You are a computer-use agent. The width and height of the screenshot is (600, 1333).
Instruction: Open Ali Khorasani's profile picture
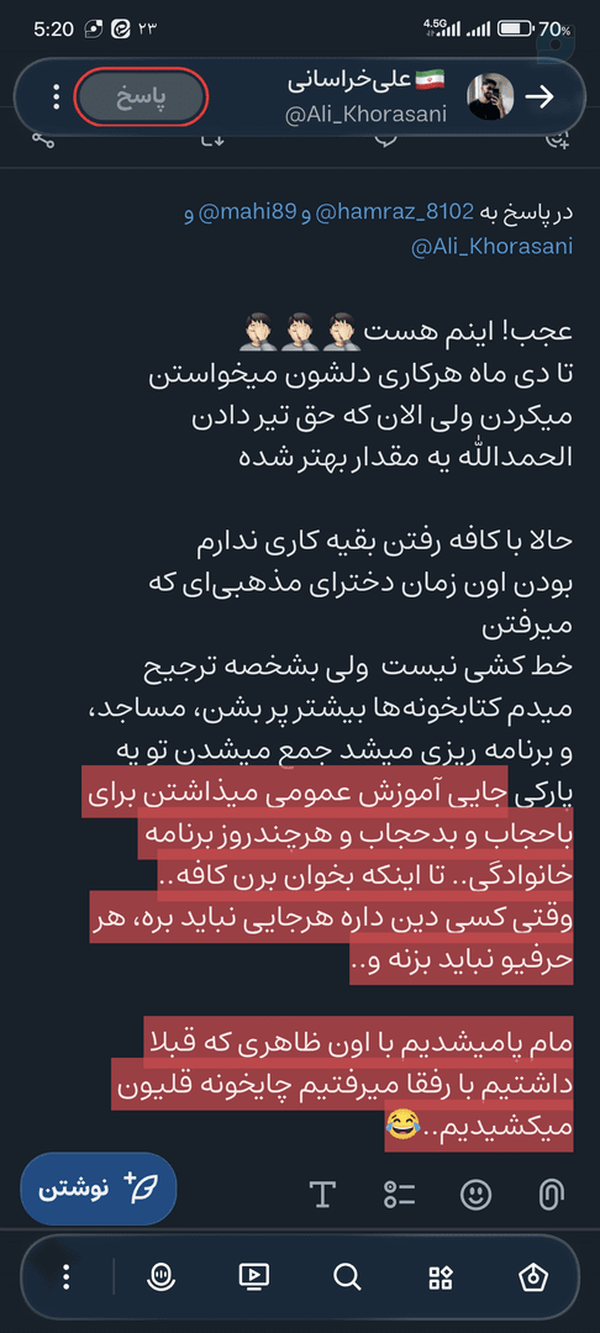pos(491,97)
